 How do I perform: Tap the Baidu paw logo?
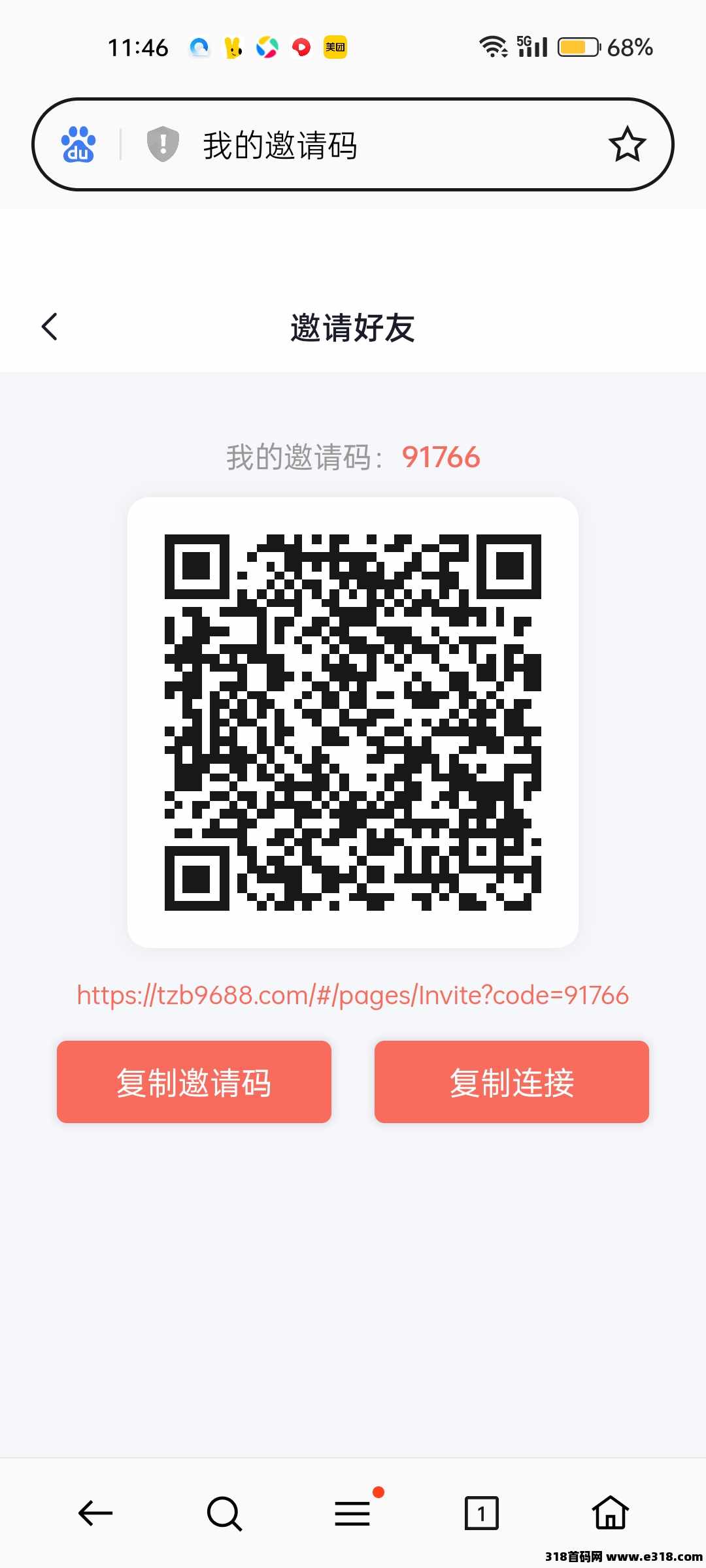tap(78, 144)
